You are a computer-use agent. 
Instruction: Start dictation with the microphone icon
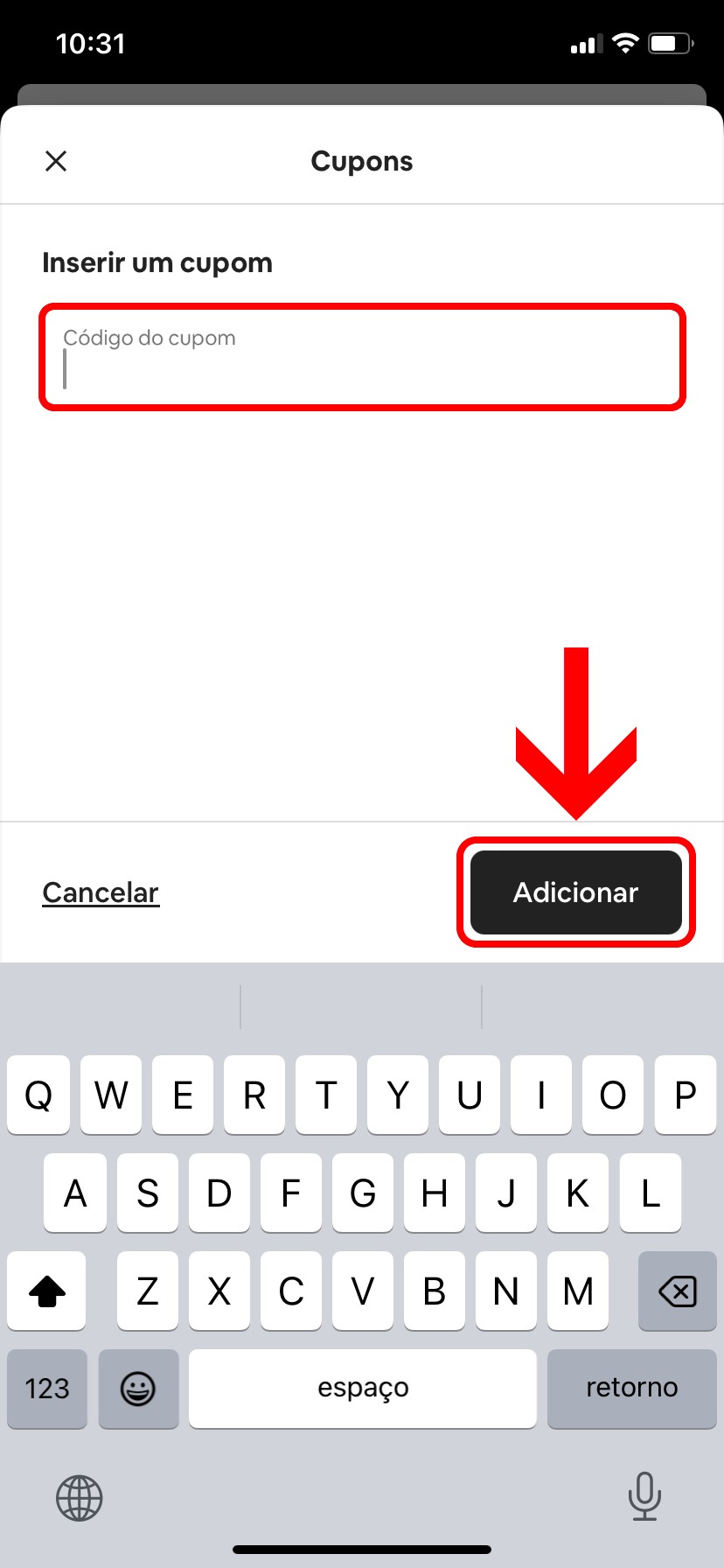point(644,1496)
